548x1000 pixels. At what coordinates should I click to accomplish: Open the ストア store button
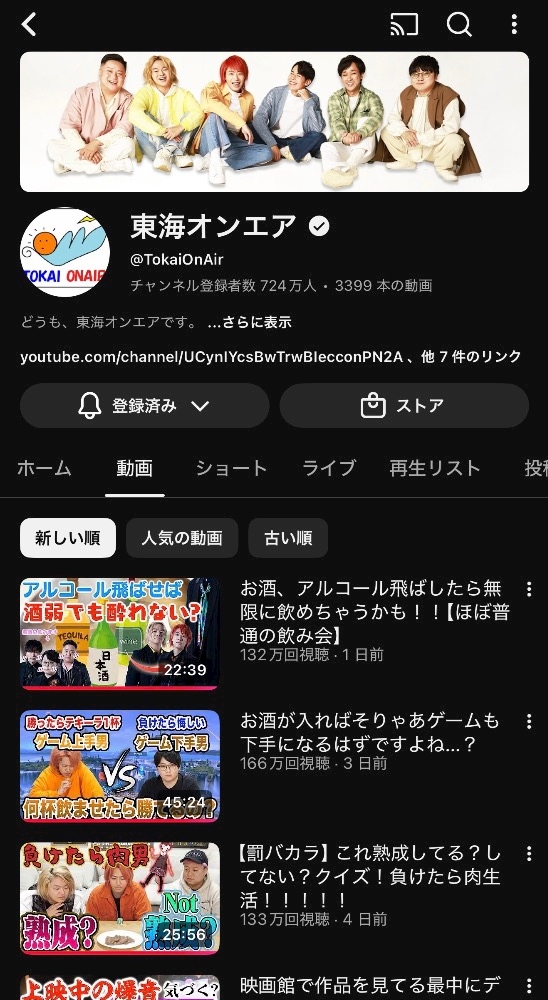coord(404,406)
